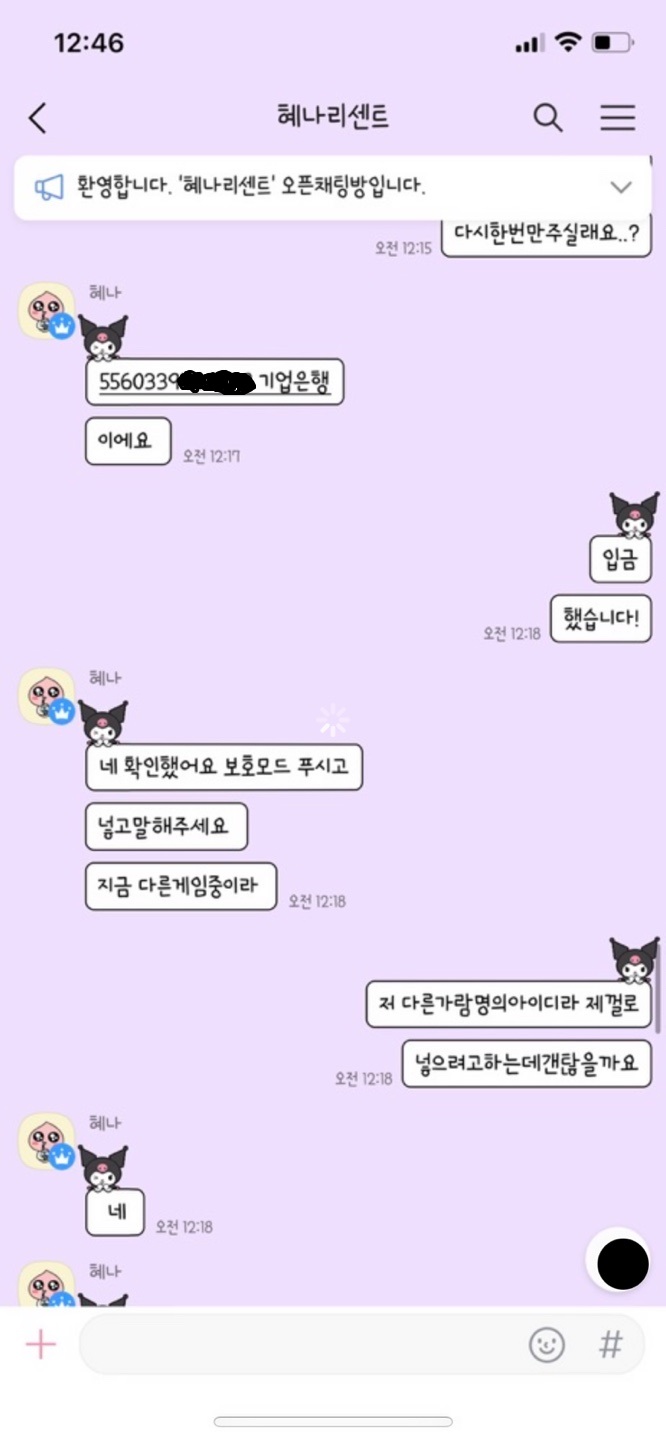Open the underlined 기업은행 account number
The width and height of the screenshot is (666, 1440).
(214, 381)
